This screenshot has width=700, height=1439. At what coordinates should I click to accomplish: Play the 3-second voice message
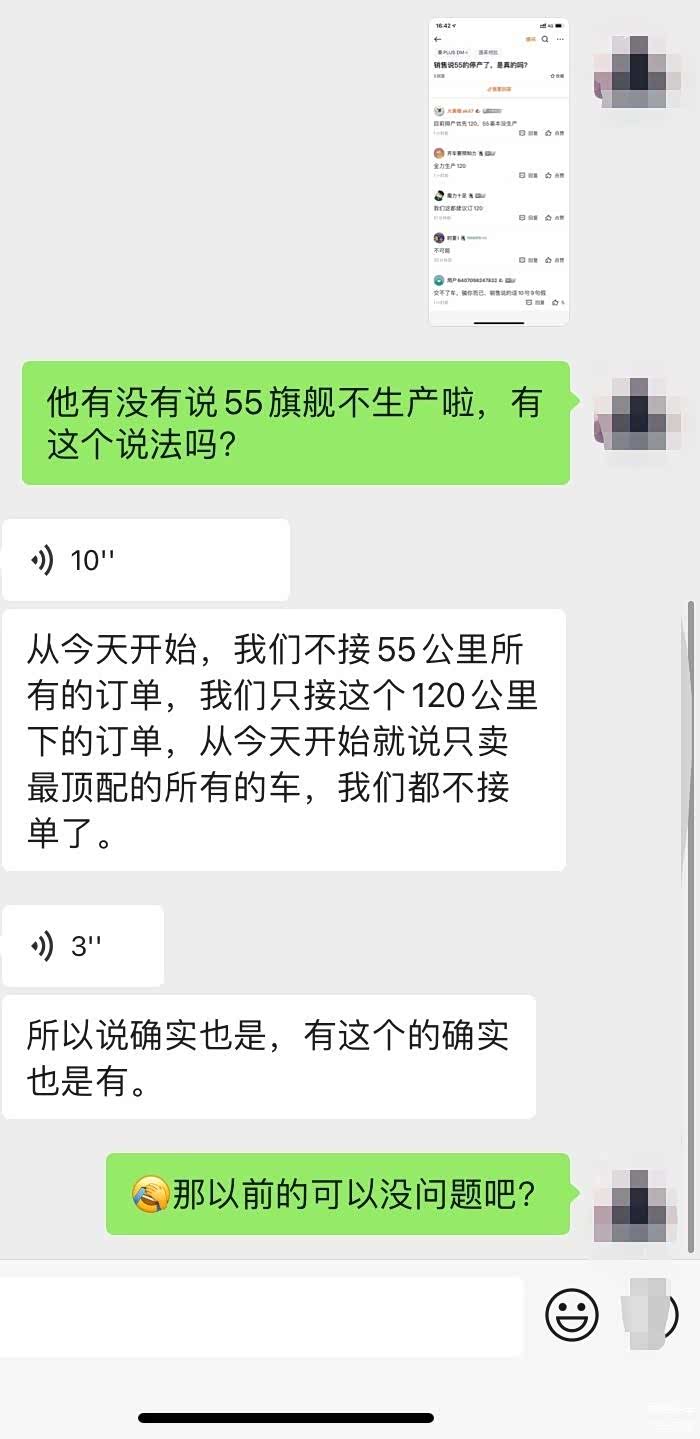(83, 946)
